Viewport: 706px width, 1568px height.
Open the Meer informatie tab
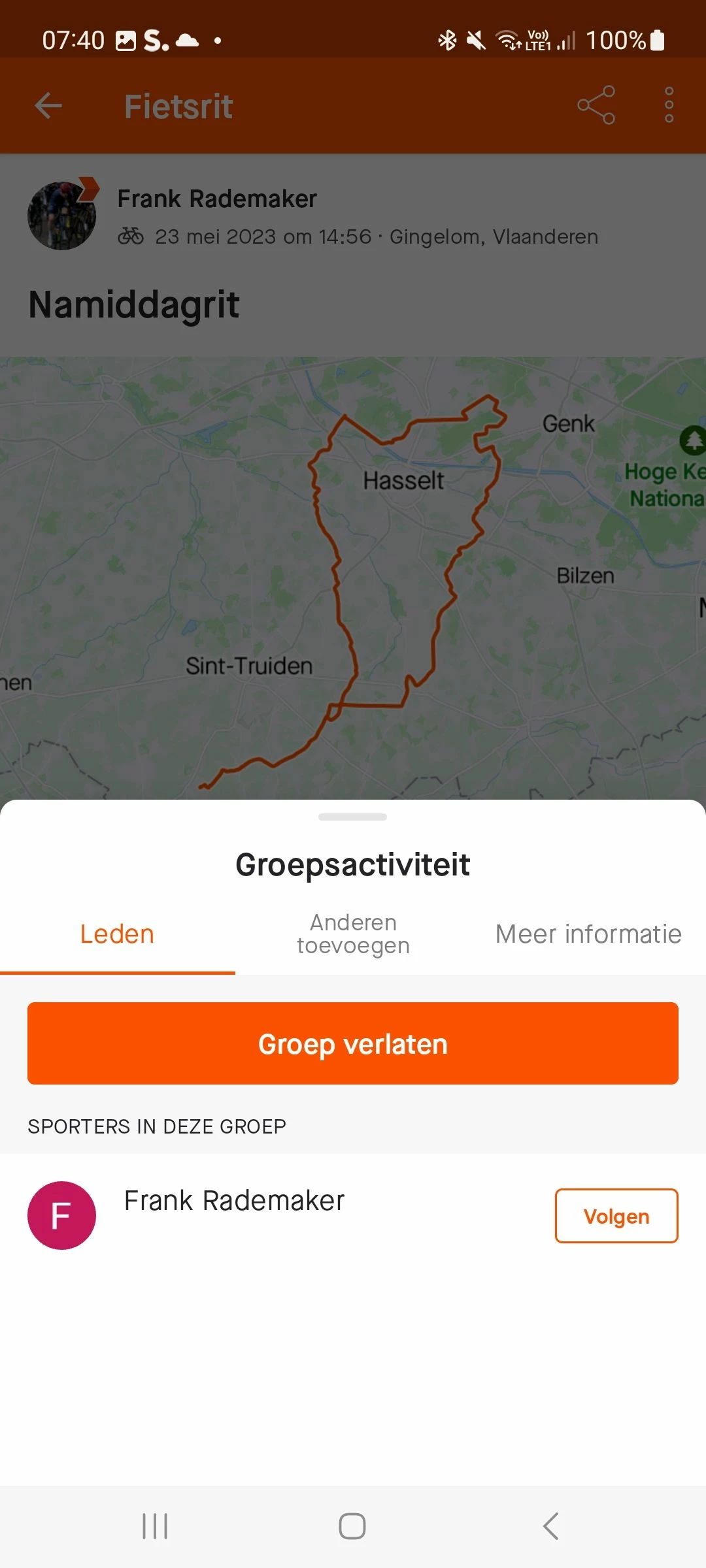[588, 934]
